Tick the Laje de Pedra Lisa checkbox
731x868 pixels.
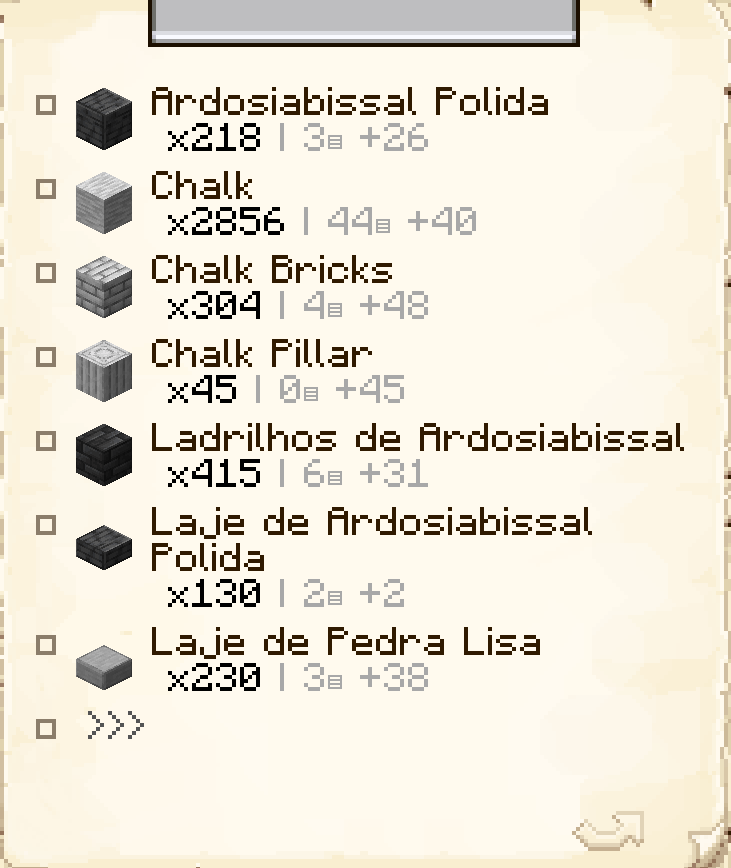pos(46,645)
